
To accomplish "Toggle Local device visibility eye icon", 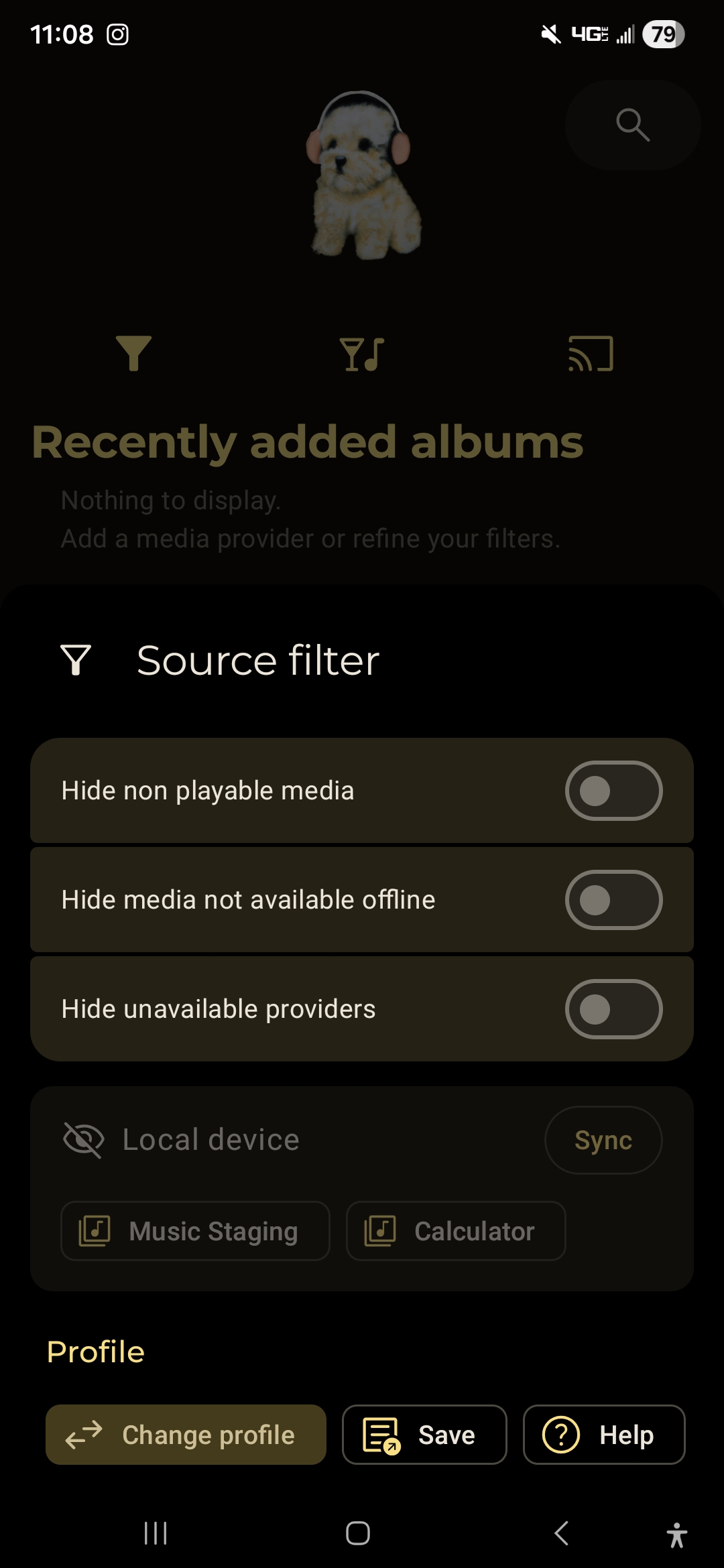I will click(83, 1140).
